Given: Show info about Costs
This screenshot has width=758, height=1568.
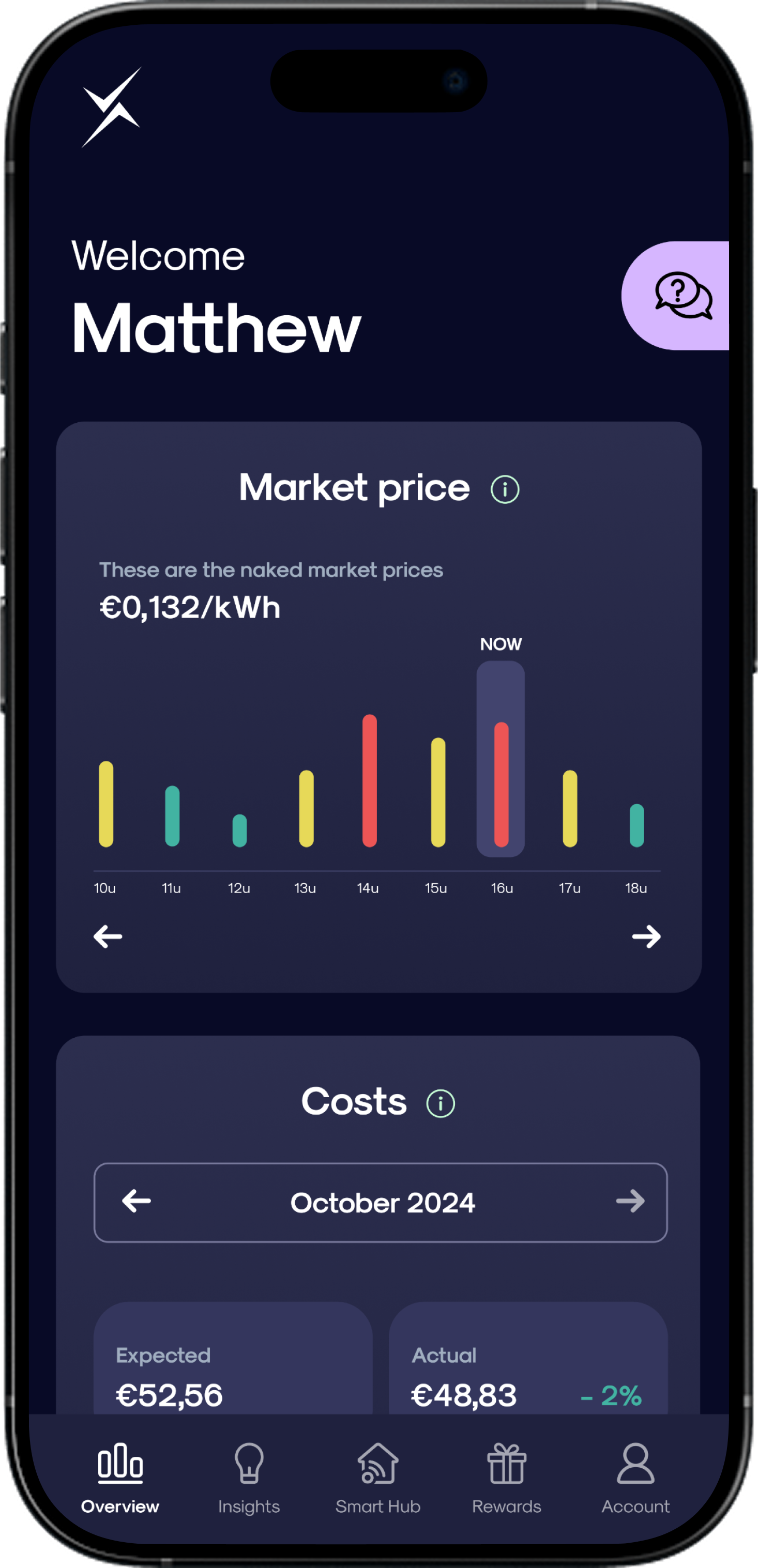Looking at the screenshot, I should pyautogui.click(x=440, y=1103).
